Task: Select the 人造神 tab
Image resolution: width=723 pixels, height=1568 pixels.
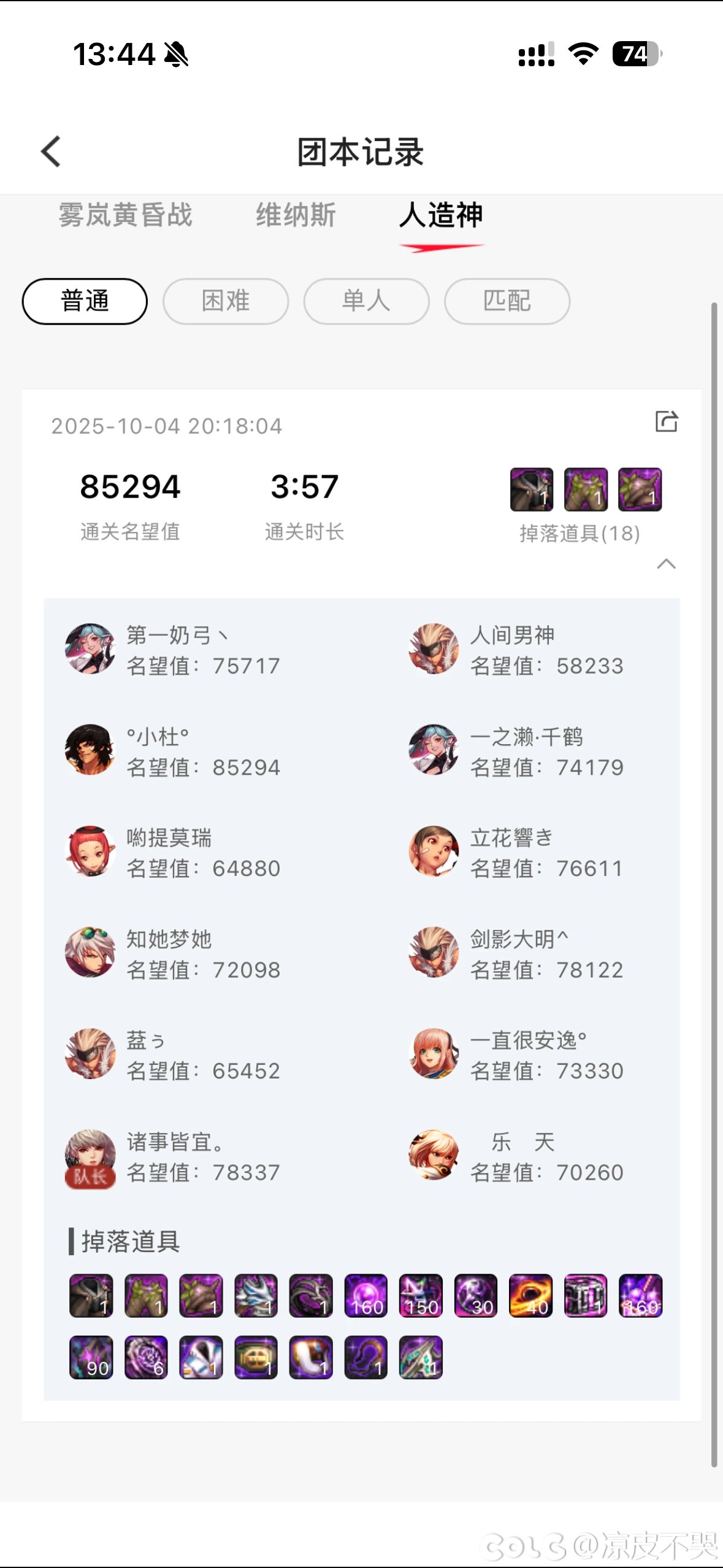Action: 441,215
